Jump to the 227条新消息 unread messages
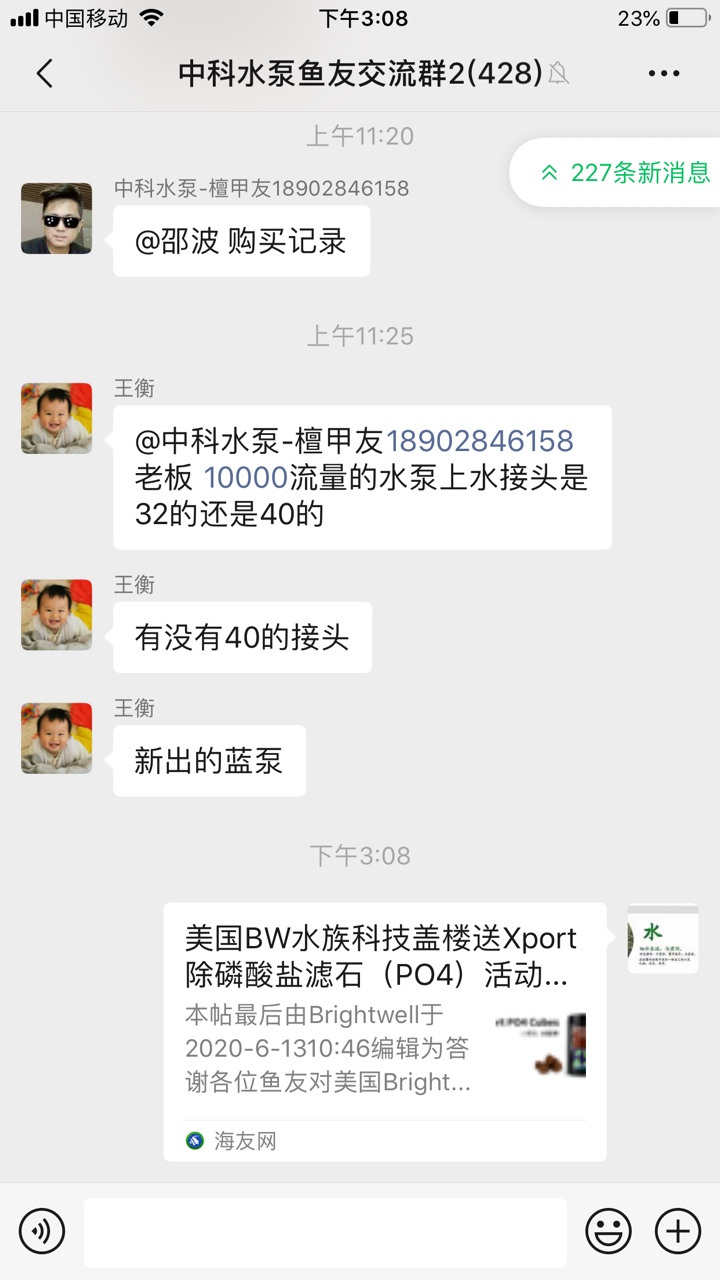Screen dimensions: 720x1280 626,172
